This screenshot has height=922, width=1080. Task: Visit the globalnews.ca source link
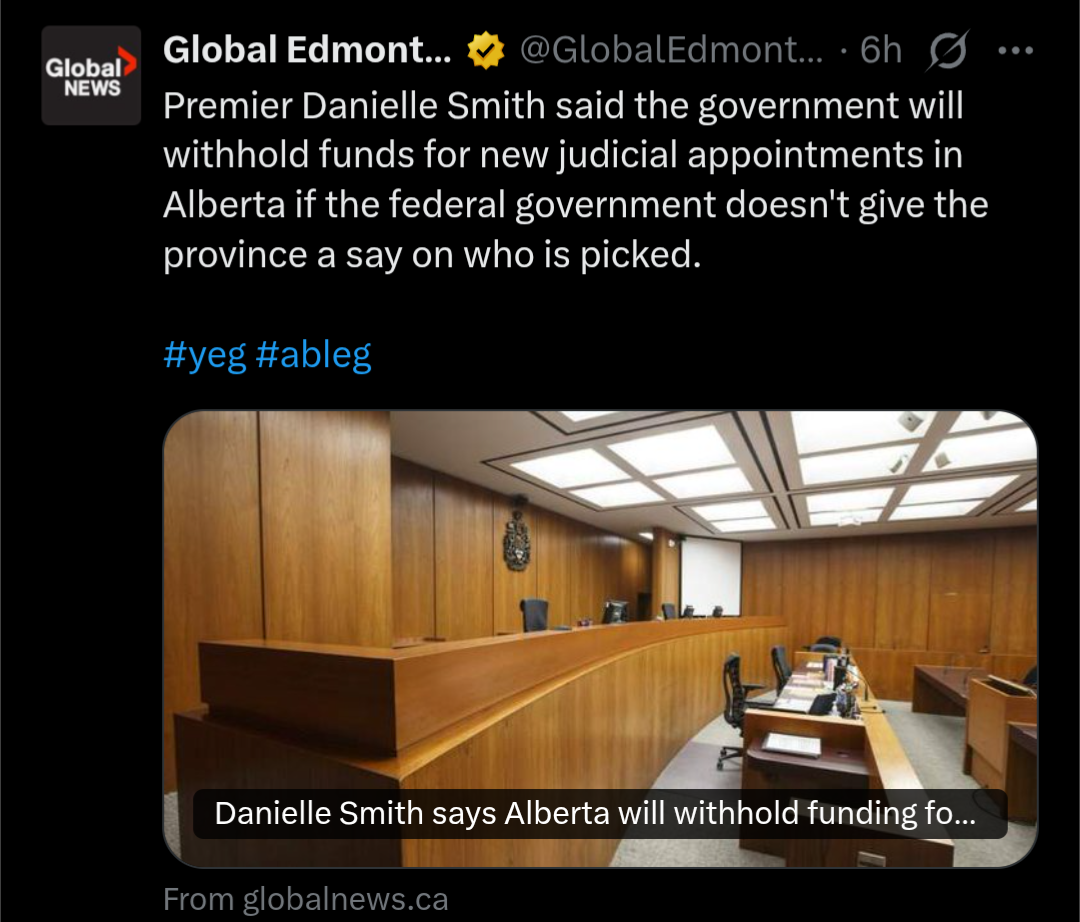click(305, 898)
